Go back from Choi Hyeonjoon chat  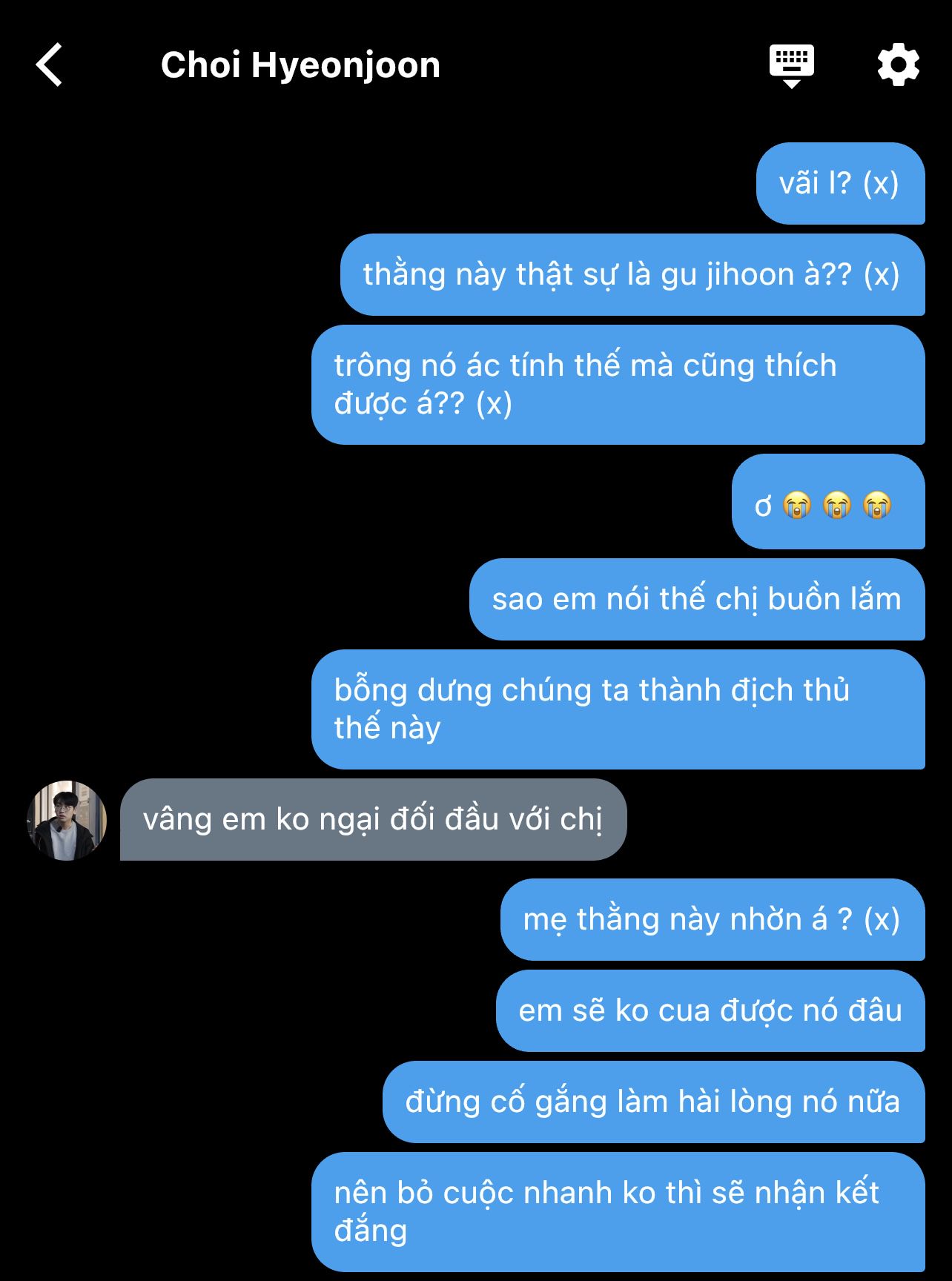(x=50, y=65)
